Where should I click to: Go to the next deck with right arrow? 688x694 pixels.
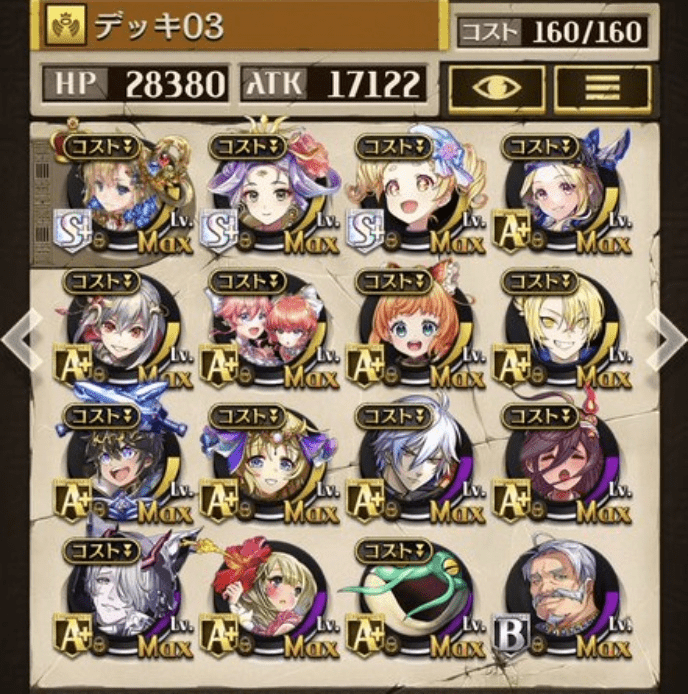(x=665, y=338)
